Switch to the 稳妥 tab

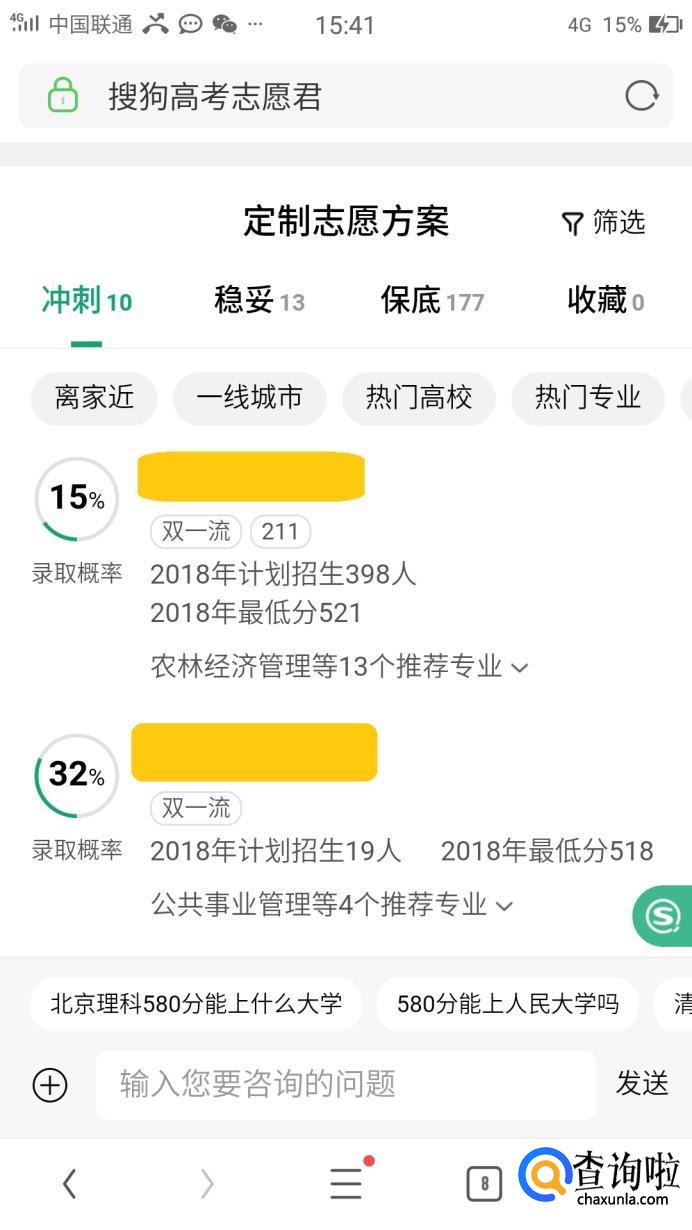(x=259, y=300)
